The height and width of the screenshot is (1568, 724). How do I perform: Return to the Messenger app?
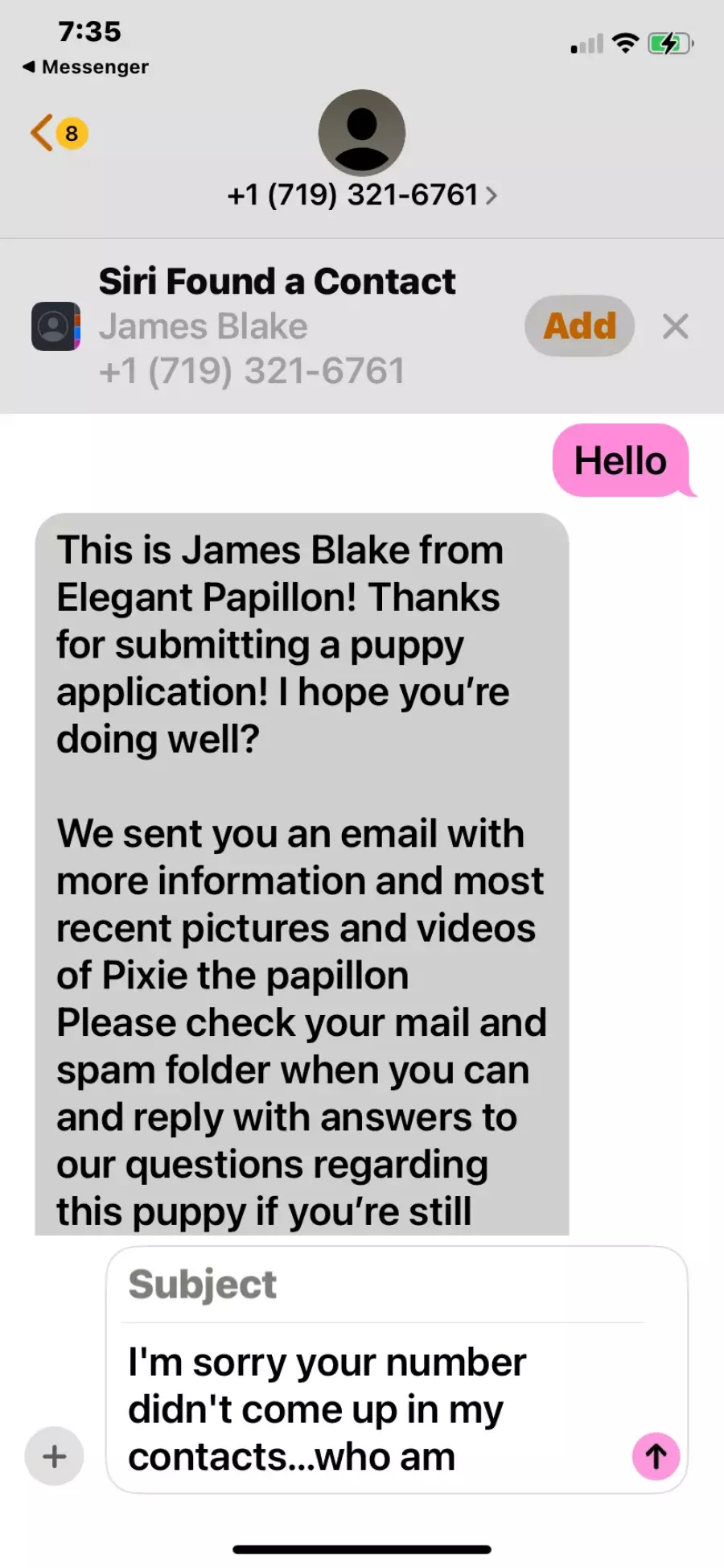[85, 67]
